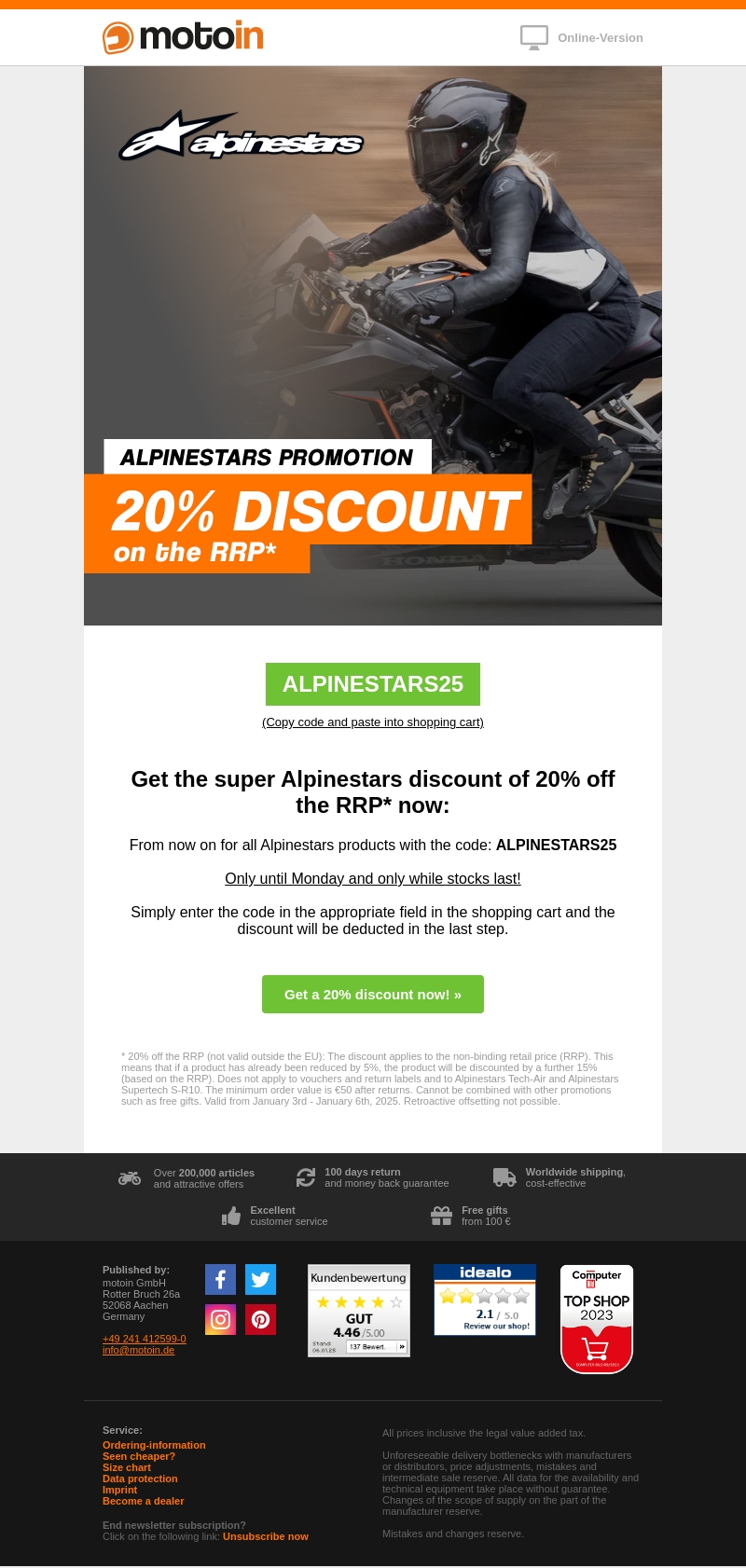Open the Become a dealer link
The height and width of the screenshot is (1568, 746).
point(143,1501)
